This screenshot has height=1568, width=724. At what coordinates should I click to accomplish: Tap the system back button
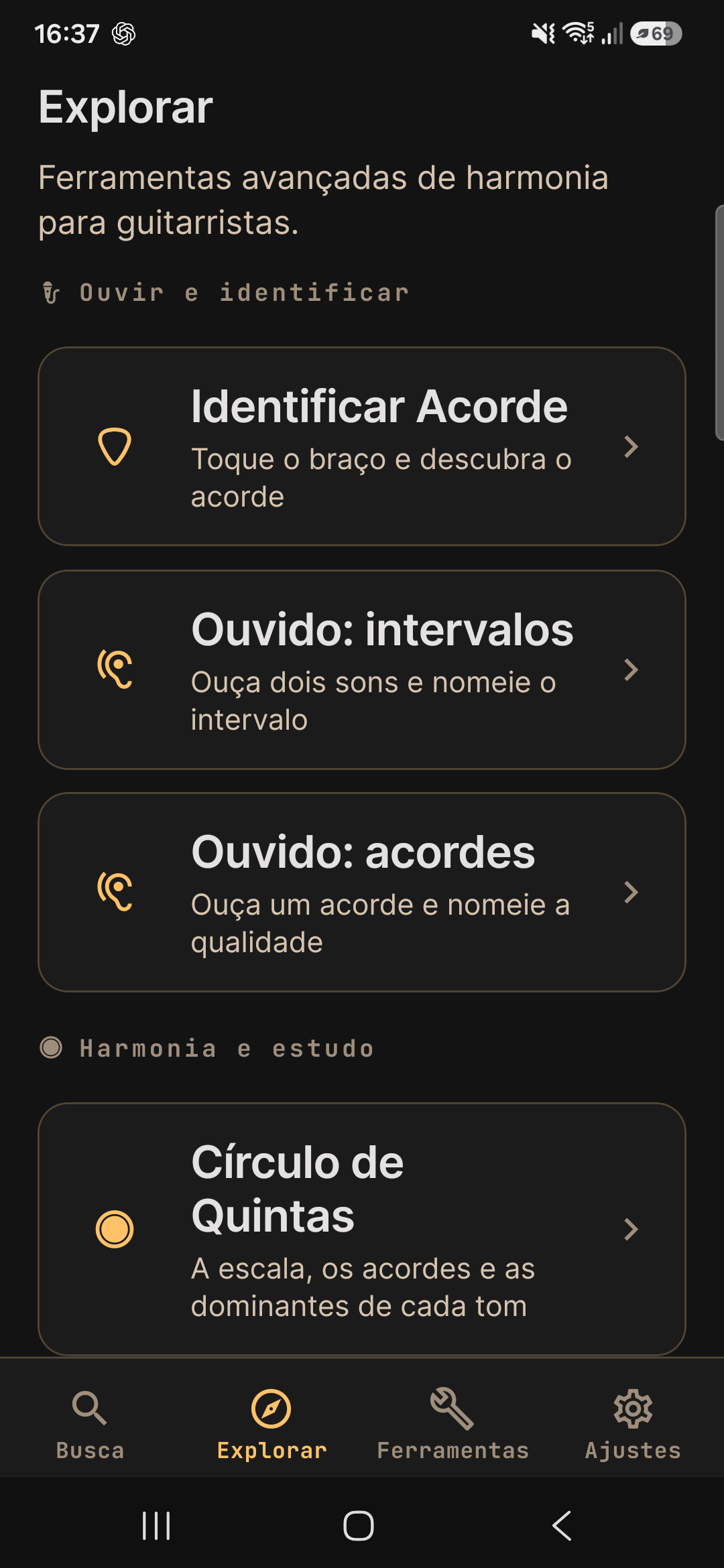tap(562, 1526)
